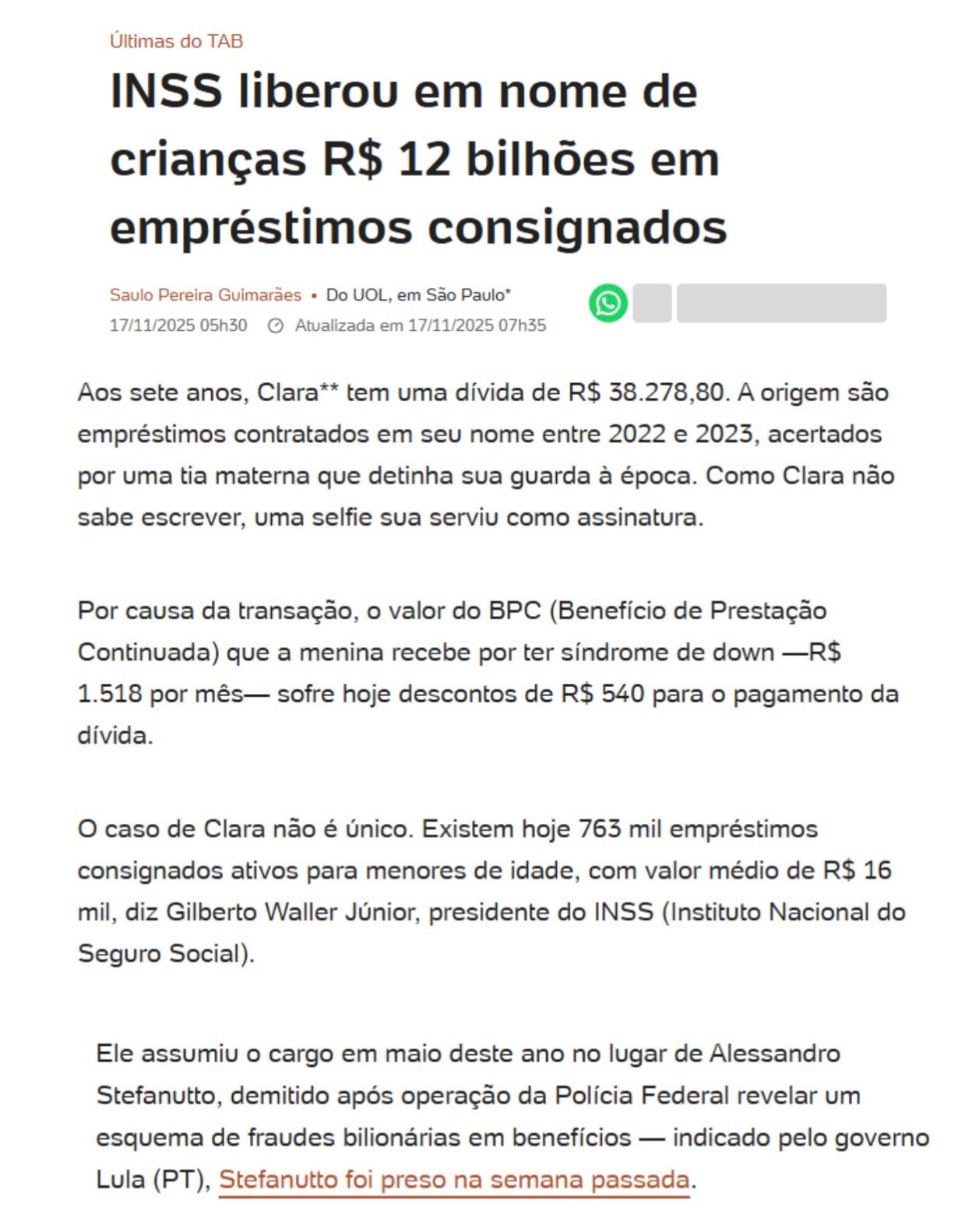Open the Últimas do TAB section link
Image resolution: width=958 pixels, height=1232 pixels.
click(176, 41)
